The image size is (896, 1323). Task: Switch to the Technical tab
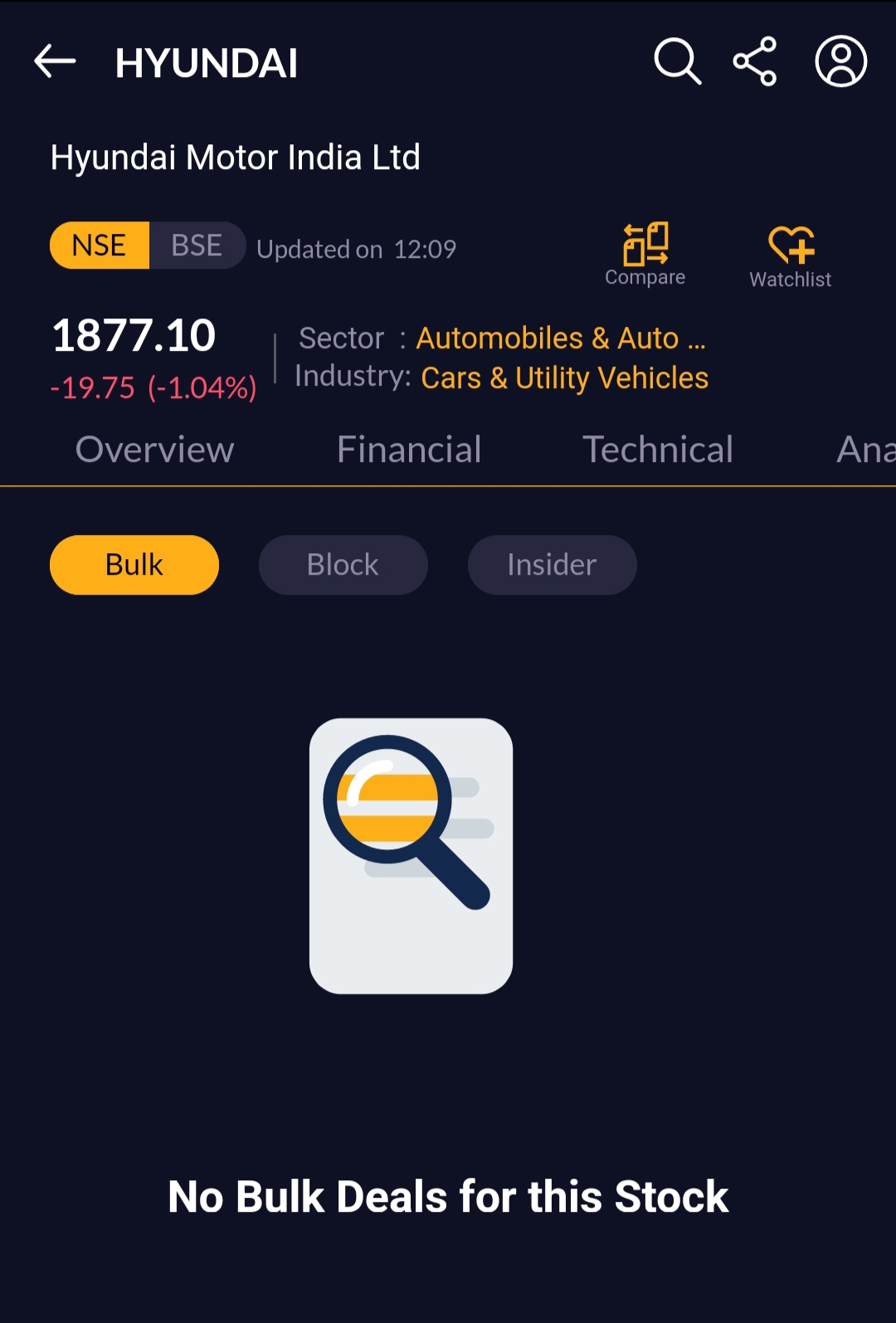pos(658,450)
